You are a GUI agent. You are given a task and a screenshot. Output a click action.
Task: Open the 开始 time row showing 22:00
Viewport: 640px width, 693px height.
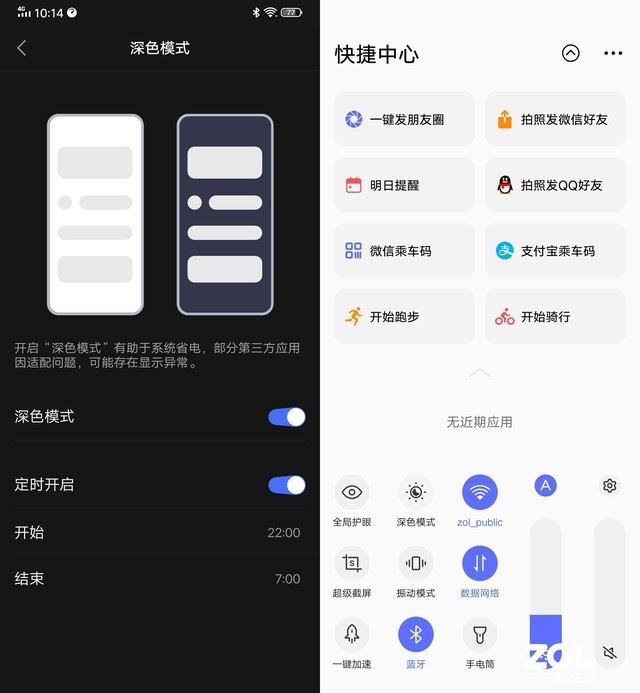coord(158,532)
